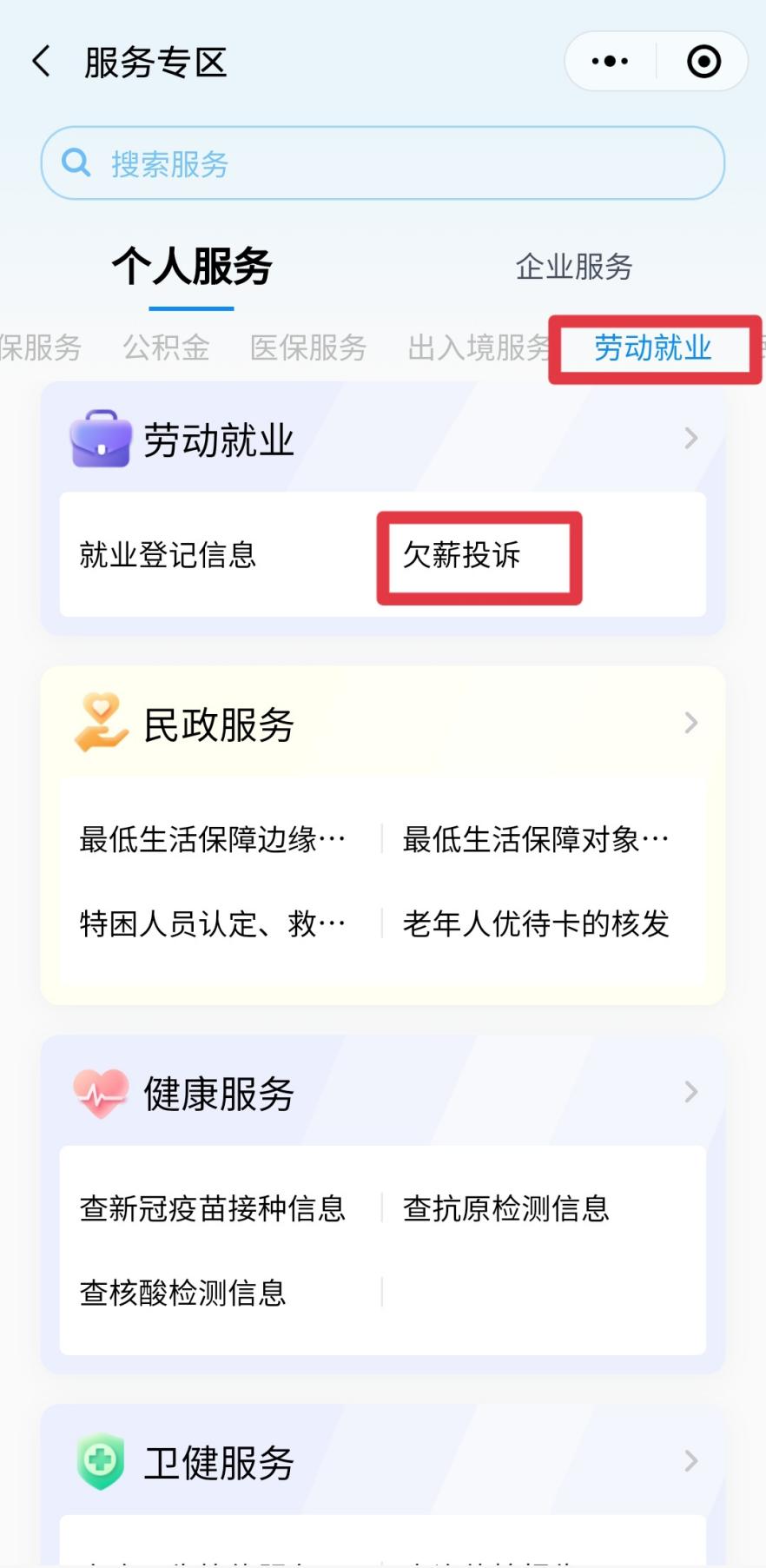Jump to the 出入境服务 category

[x=478, y=347]
